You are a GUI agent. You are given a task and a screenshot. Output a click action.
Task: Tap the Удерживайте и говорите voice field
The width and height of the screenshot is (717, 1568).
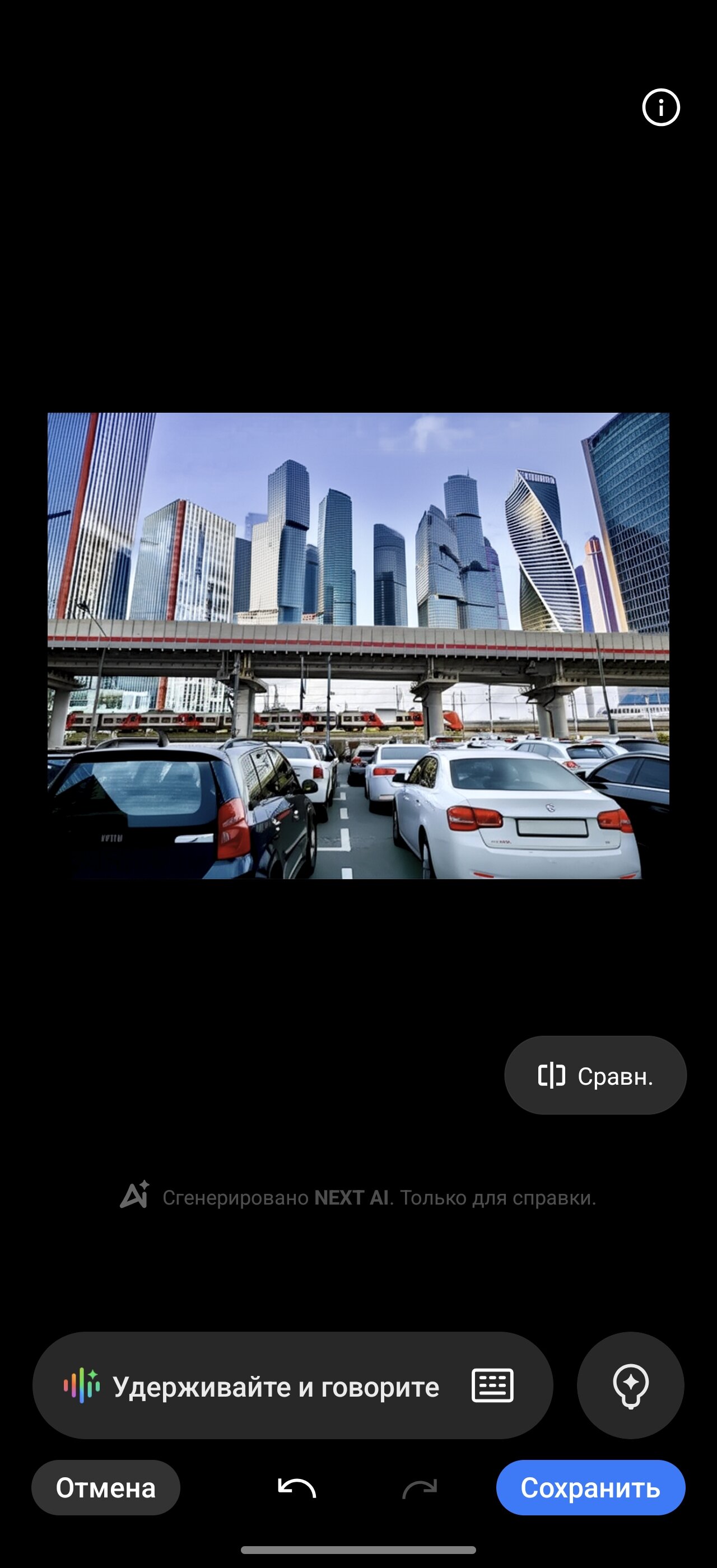coord(262,1387)
